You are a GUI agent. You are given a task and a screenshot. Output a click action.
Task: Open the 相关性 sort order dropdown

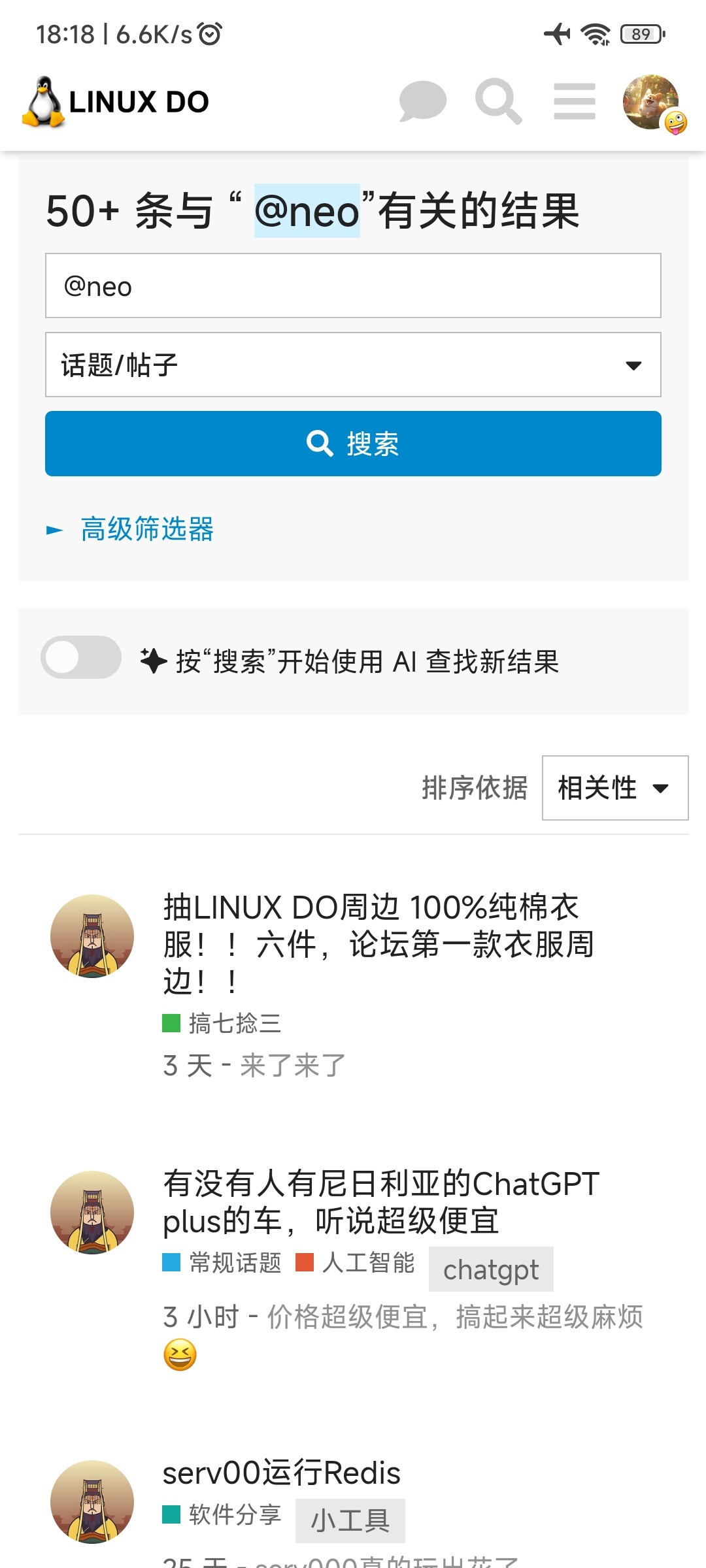click(x=615, y=788)
